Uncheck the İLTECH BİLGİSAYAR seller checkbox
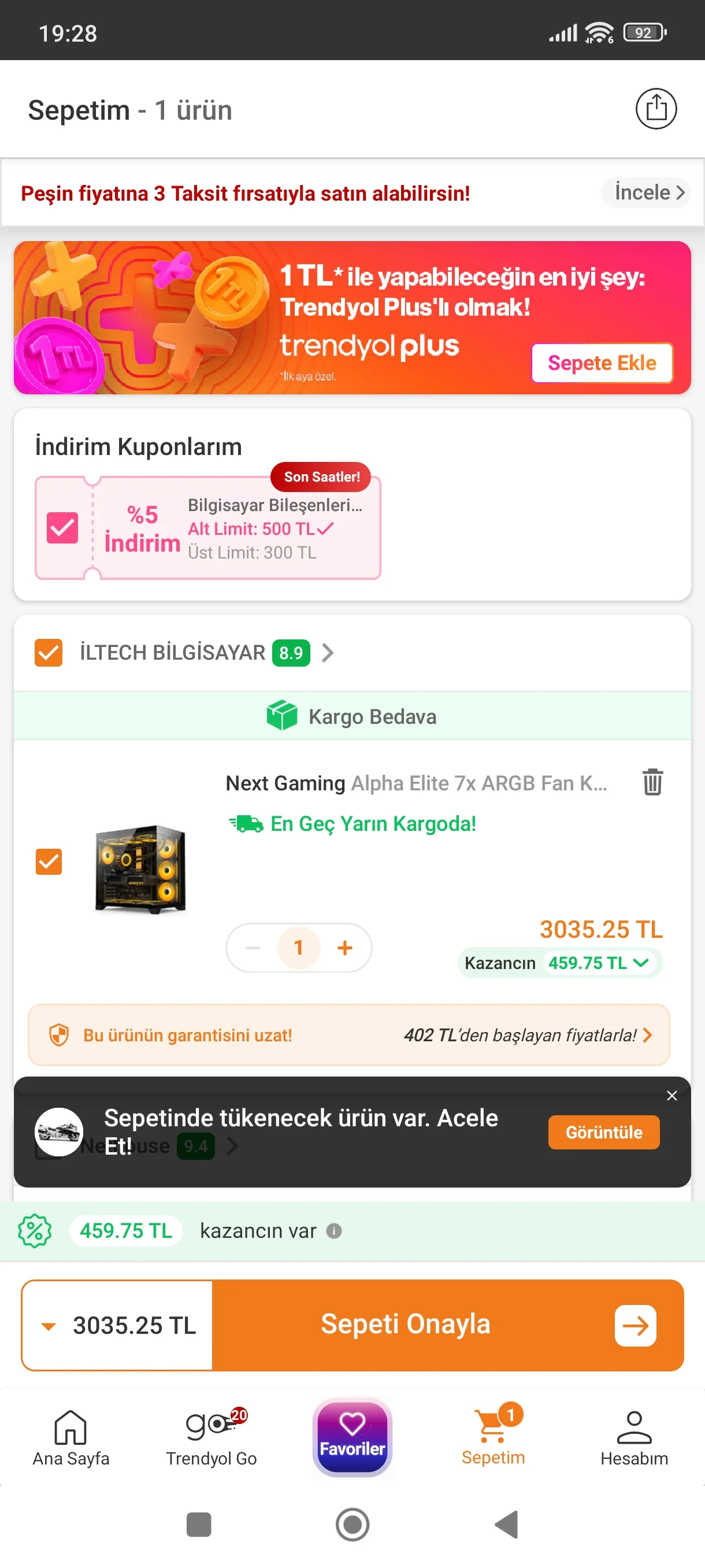The height and width of the screenshot is (1568, 705). (x=49, y=653)
